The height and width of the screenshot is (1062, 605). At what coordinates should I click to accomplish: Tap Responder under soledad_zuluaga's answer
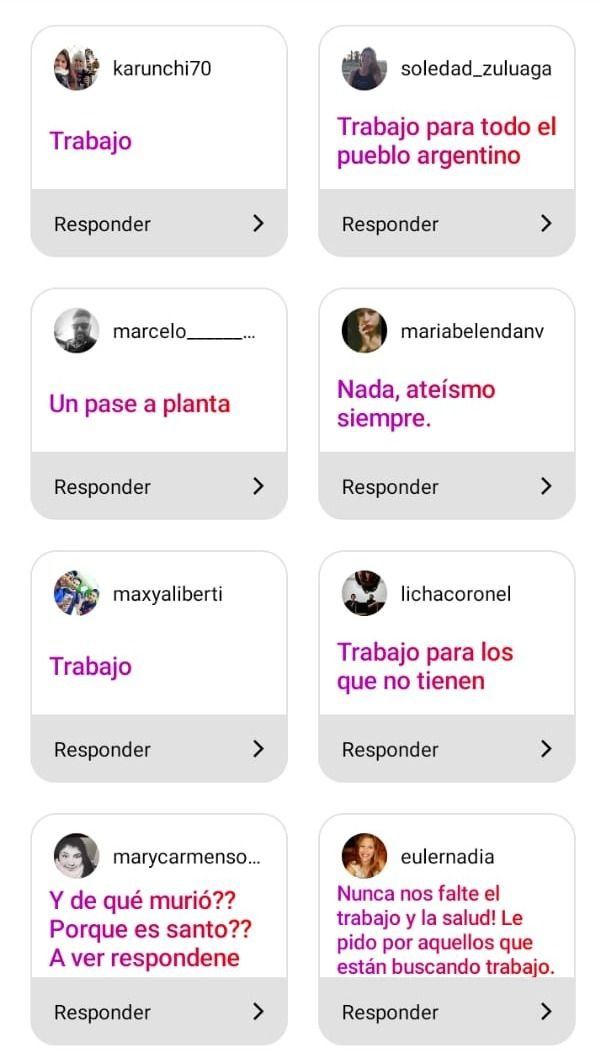(x=446, y=224)
